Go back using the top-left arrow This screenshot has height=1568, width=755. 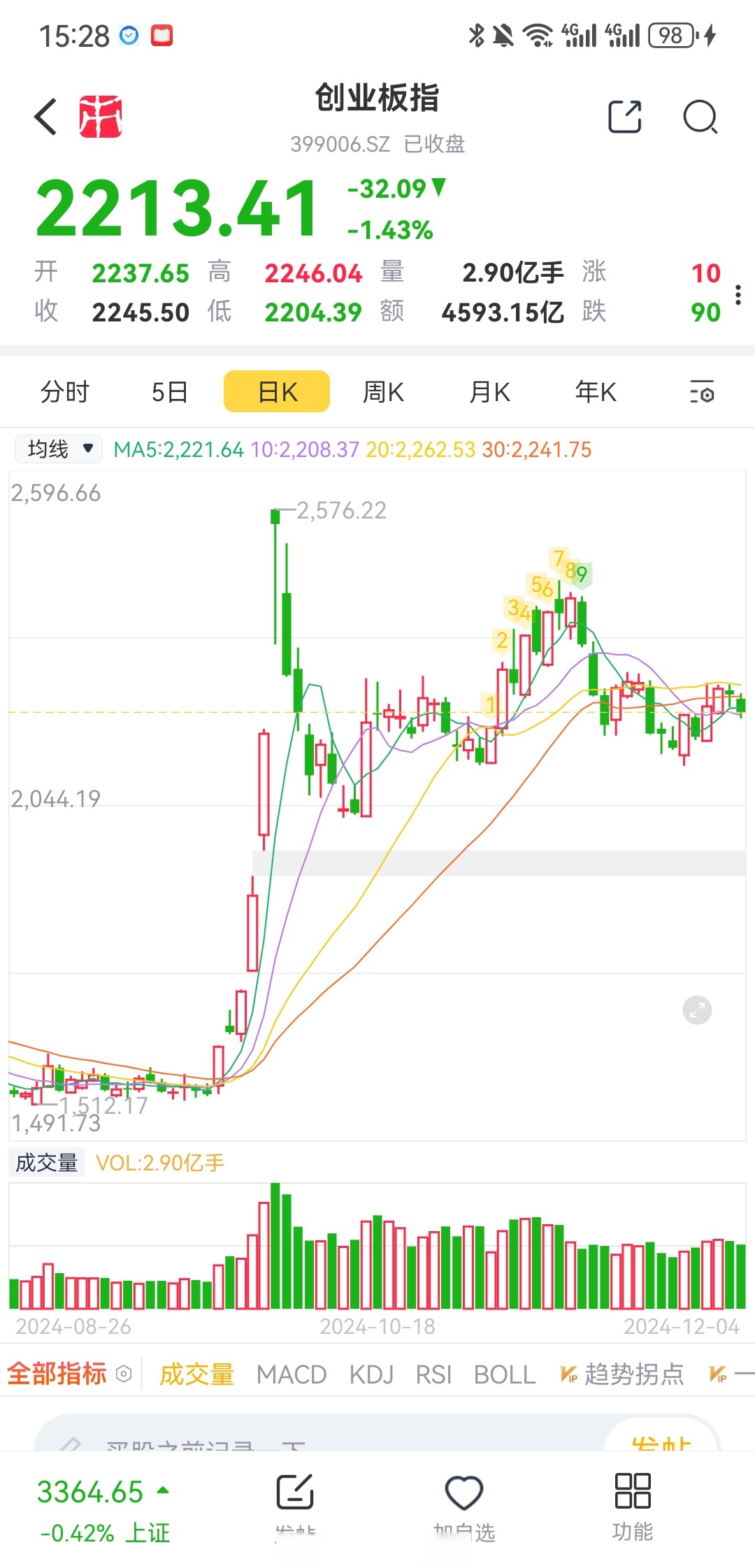point(46,116)
